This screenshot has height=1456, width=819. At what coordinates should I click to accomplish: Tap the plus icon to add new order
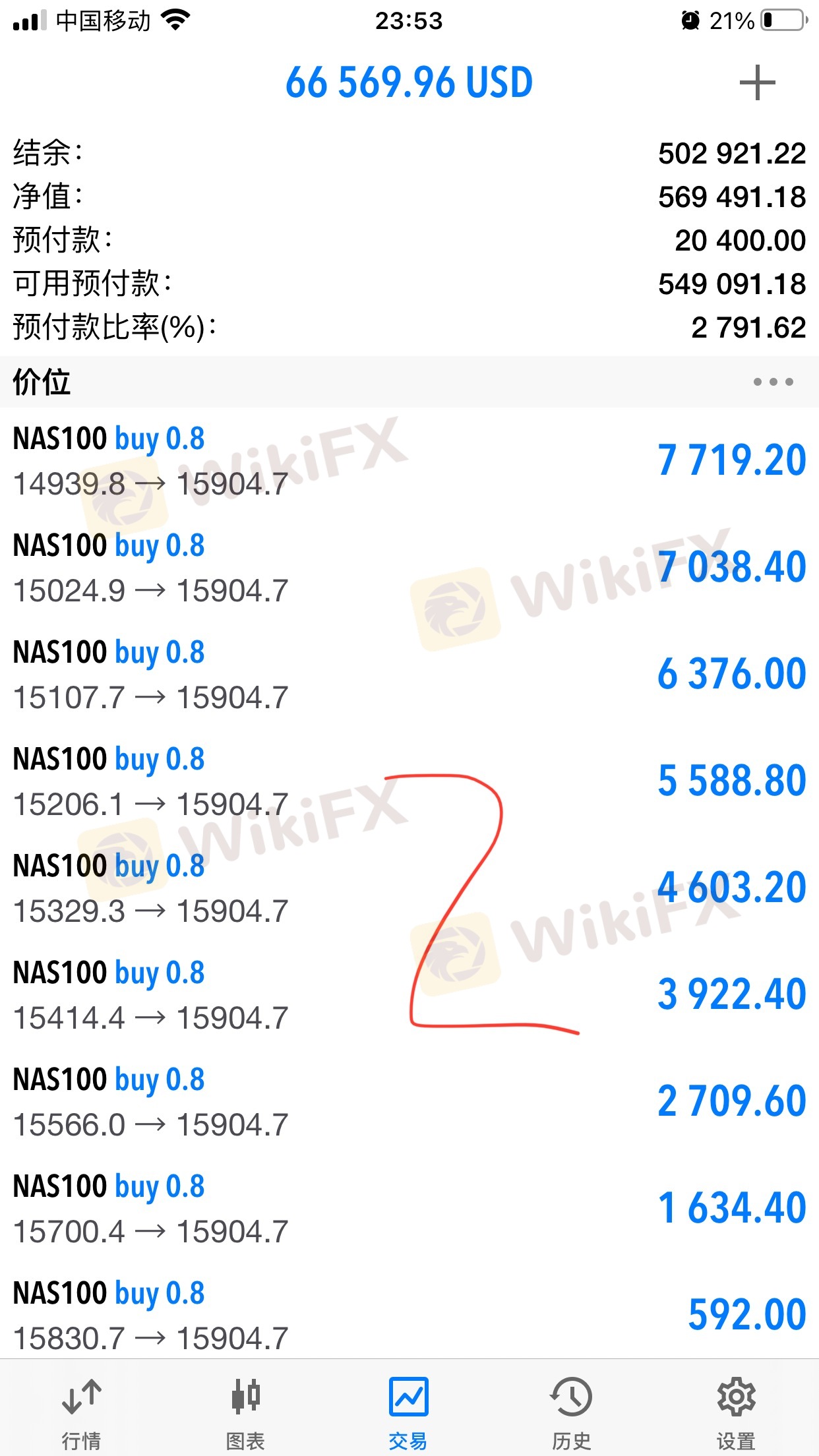click(x=757, y=83)
